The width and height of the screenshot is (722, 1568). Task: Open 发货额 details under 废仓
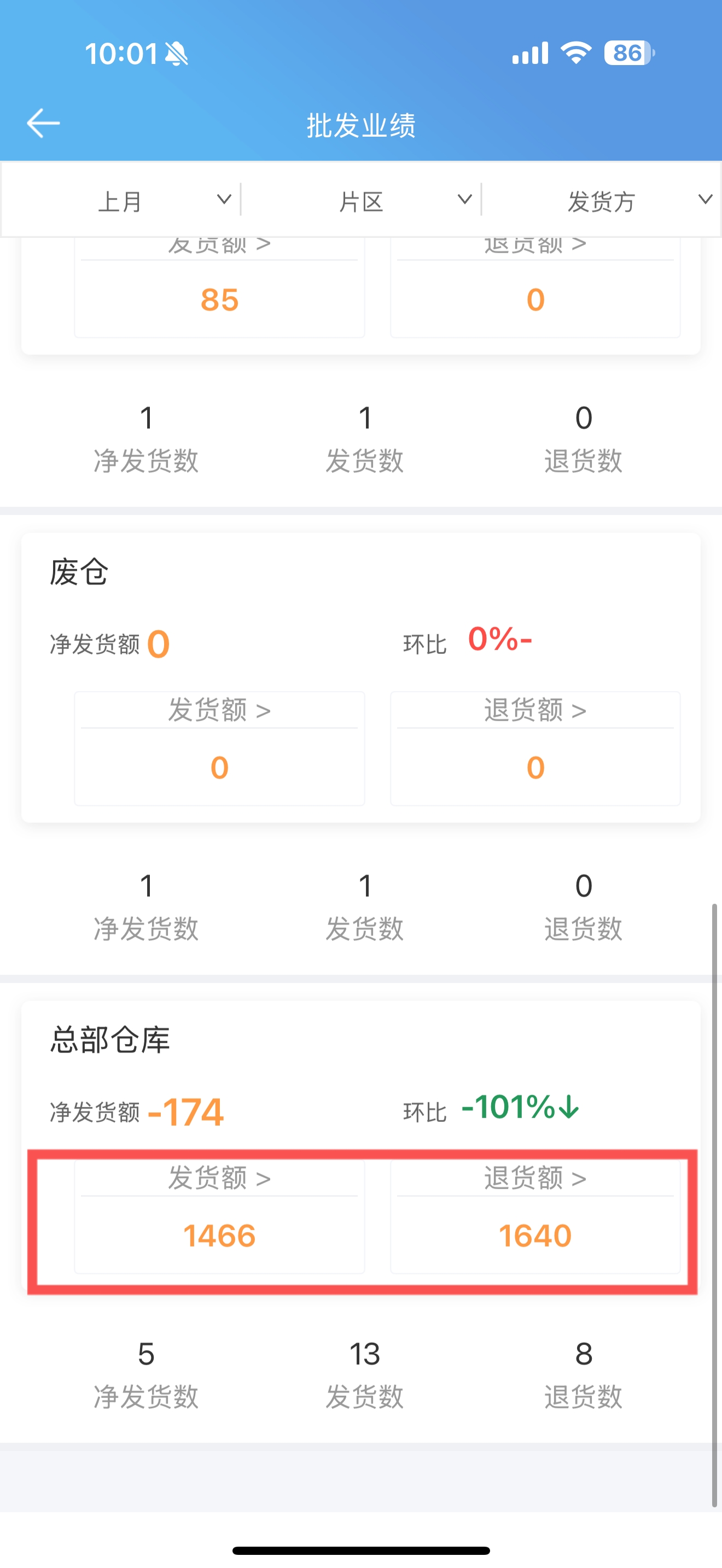[x=219, y=710]
